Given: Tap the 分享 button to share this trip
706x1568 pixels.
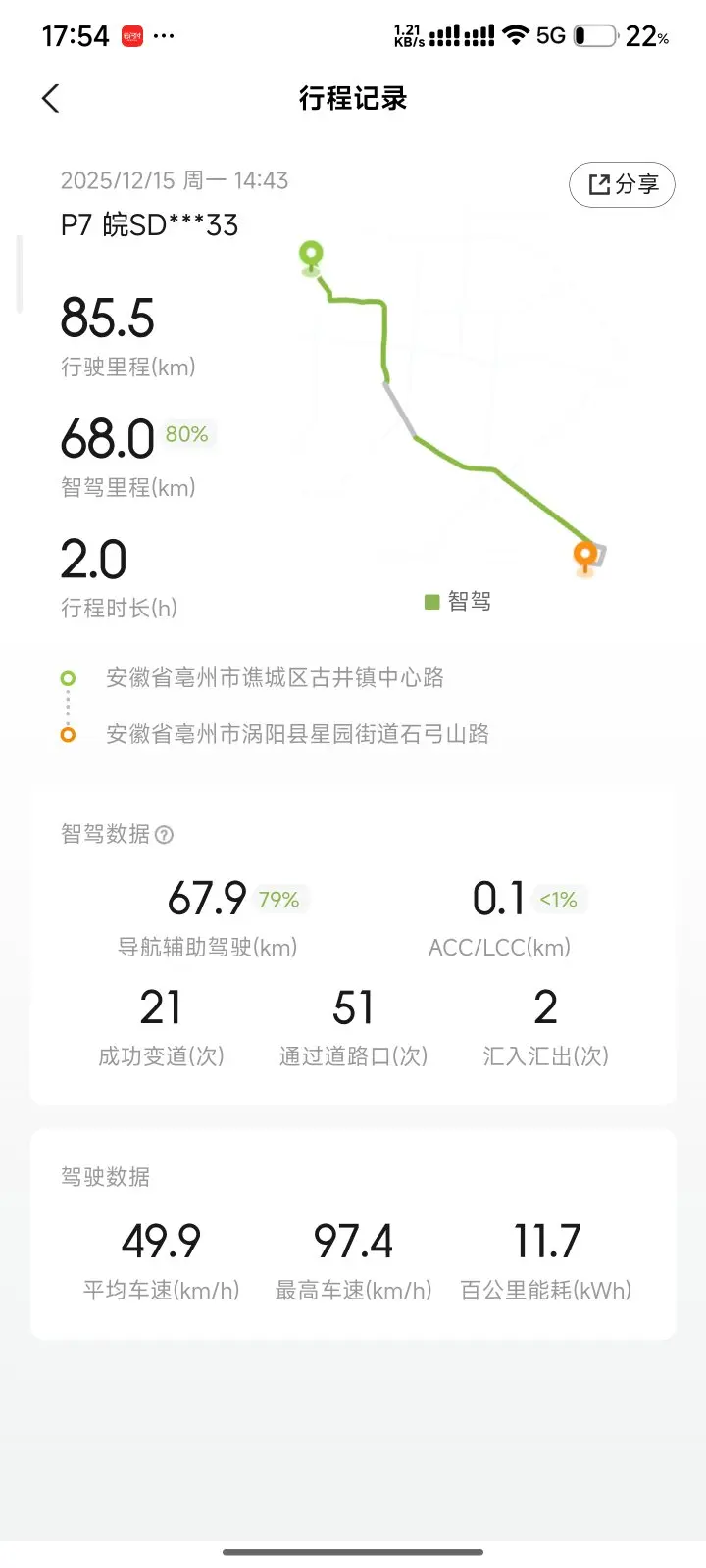Looking at the screenshot, I should [622, 184].
